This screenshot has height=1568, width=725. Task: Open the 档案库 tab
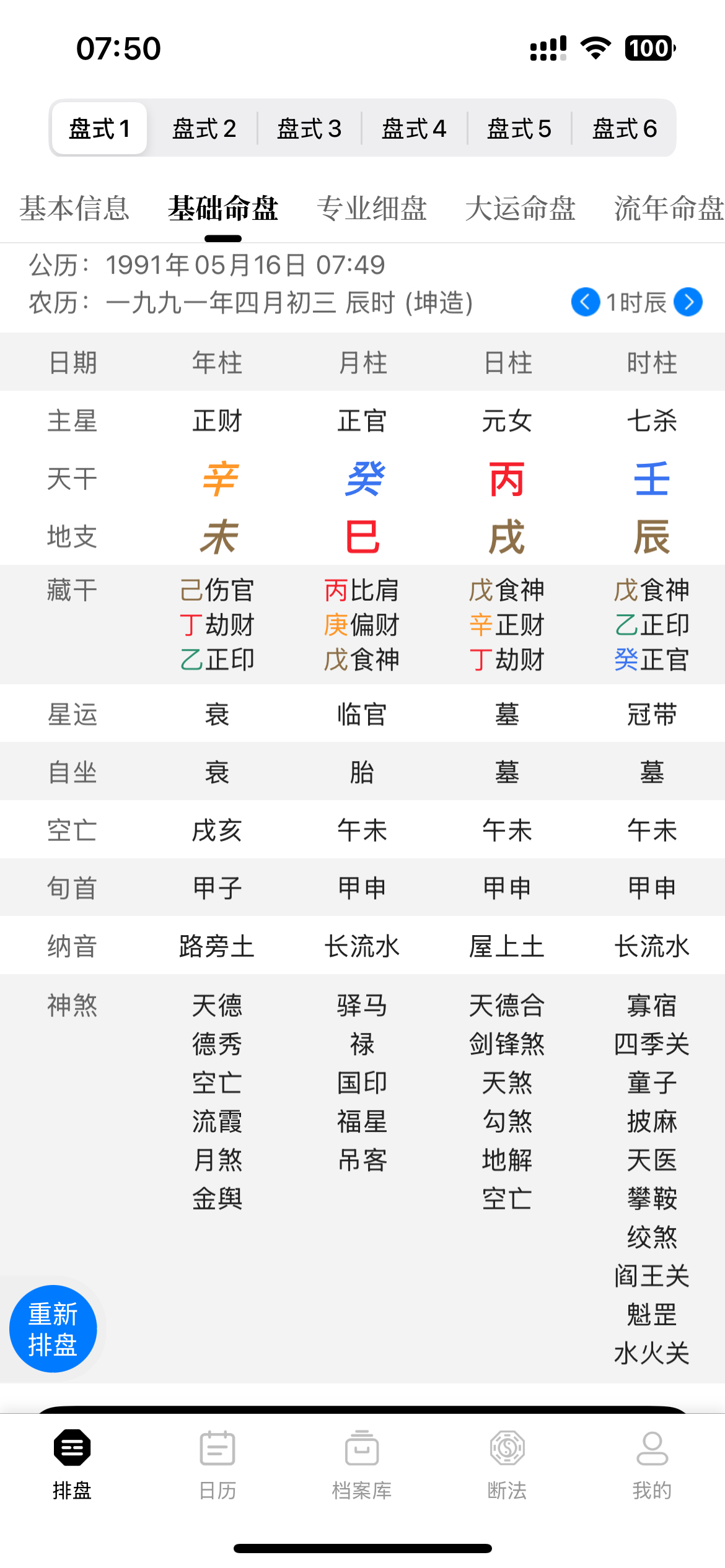362,1465
